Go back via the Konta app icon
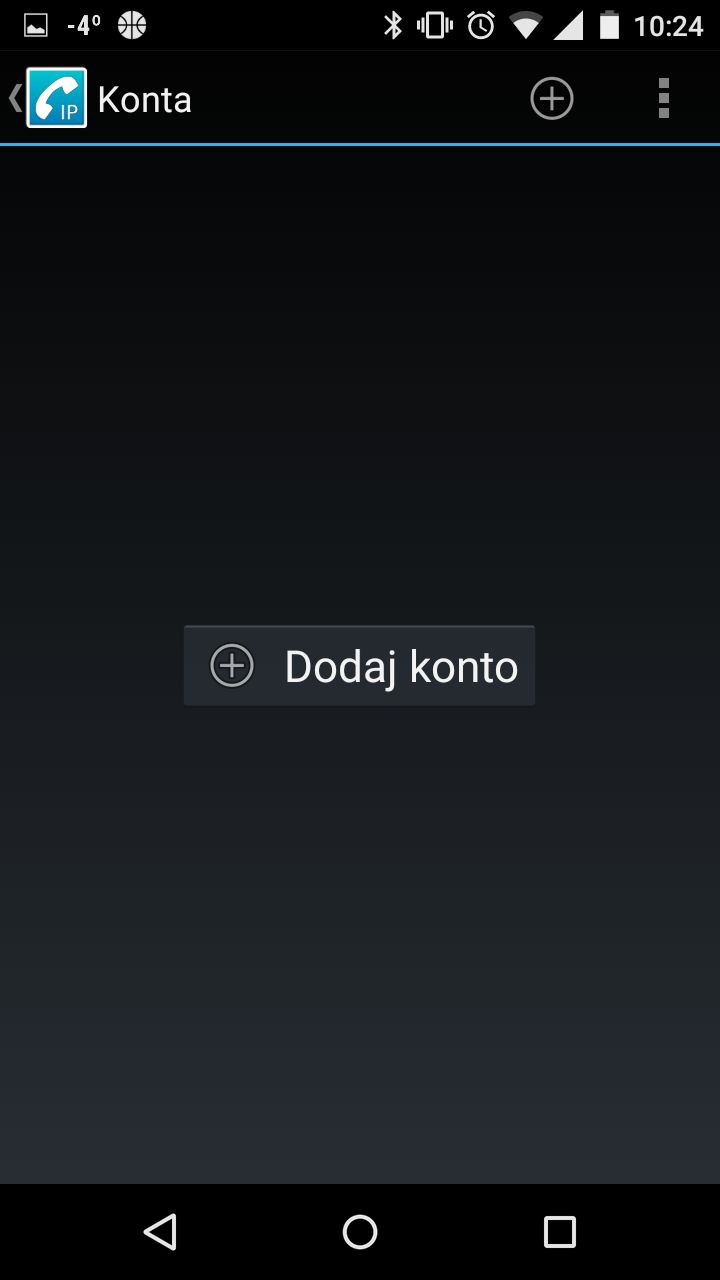This screenshot has width=720, height=1280. pos(56,98)
